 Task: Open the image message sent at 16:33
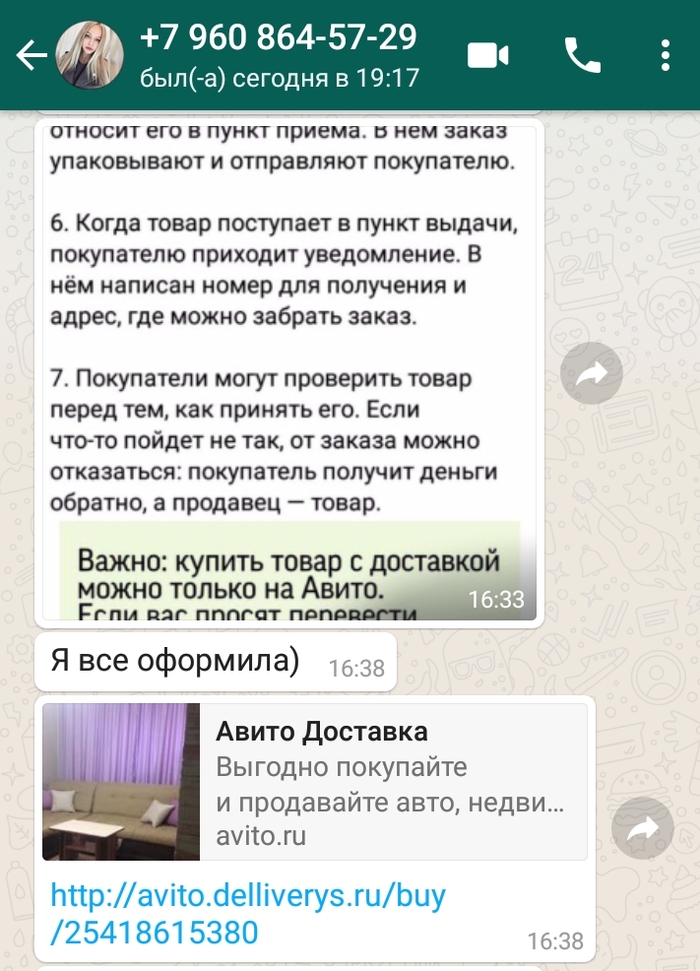coord(288,370)
